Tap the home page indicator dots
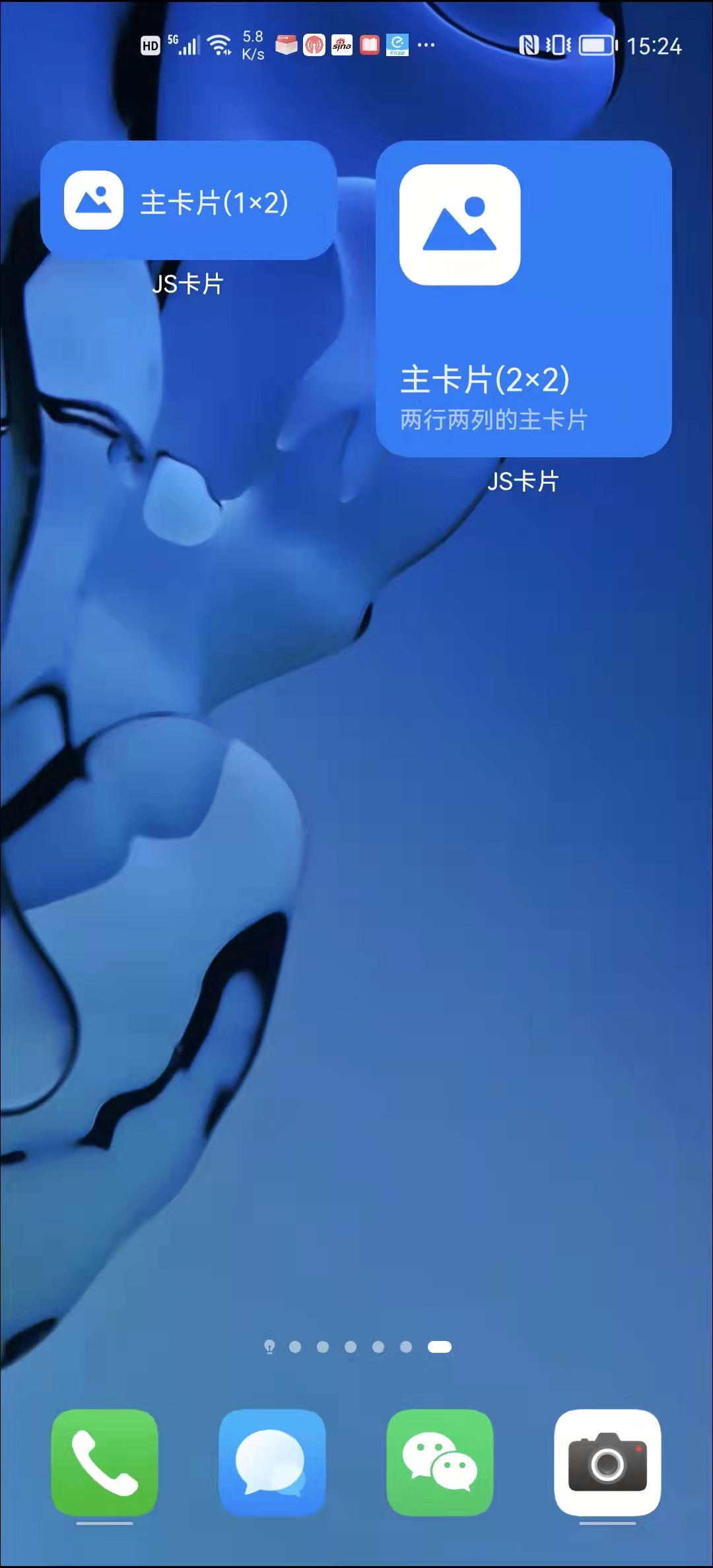 [x=357, y=1347]
